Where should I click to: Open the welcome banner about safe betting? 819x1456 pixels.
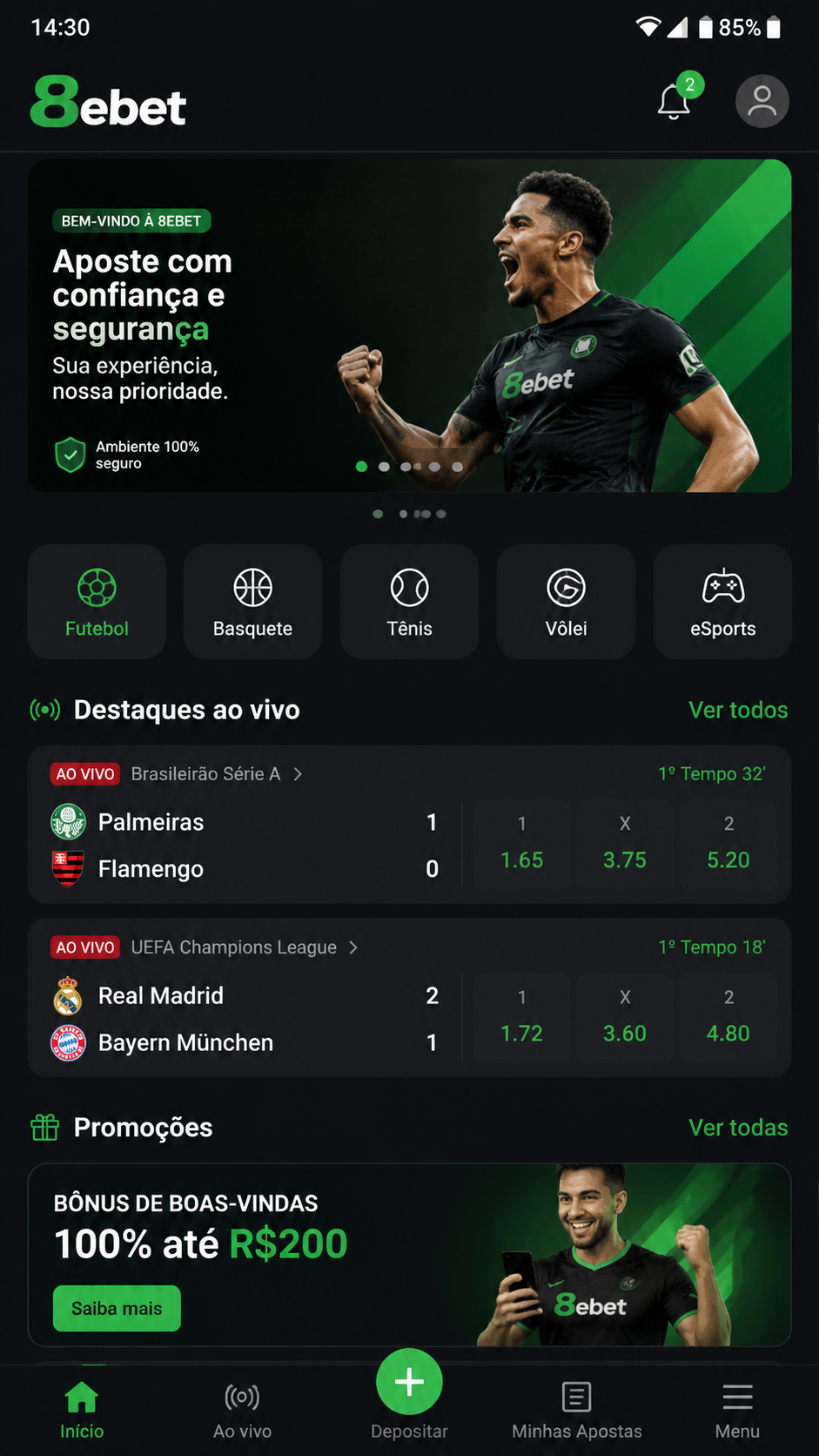(x=409, y=326)
